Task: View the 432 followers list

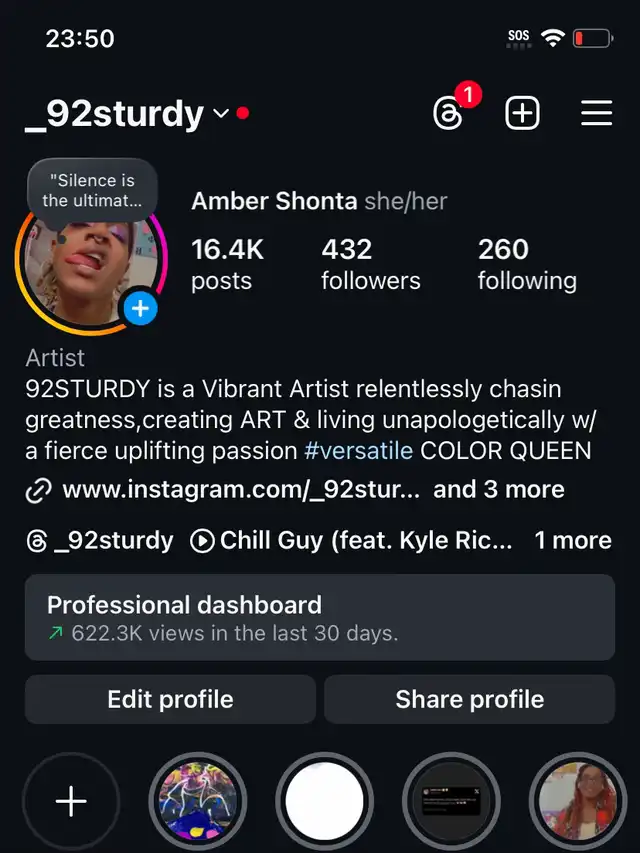Action: (370, 265)
